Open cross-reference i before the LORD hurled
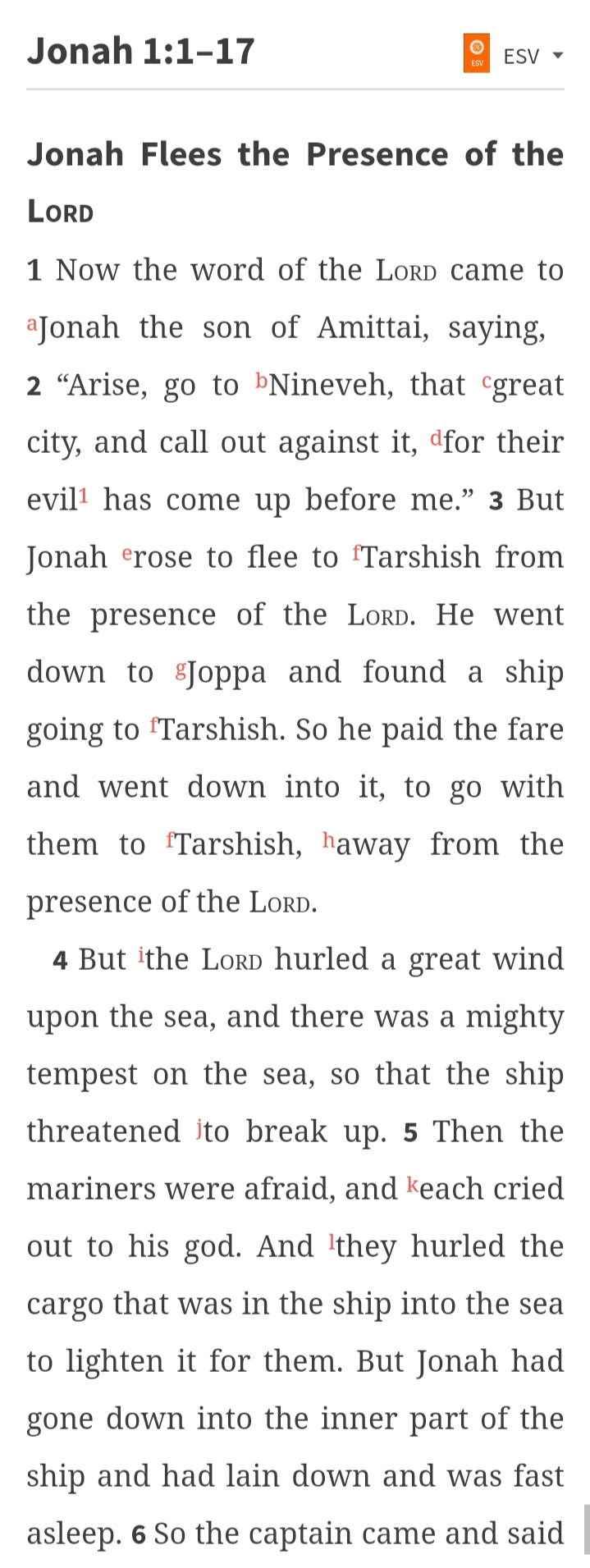Screen dimensions: 590x1568 pyautogui.click(x=142, y=954)
